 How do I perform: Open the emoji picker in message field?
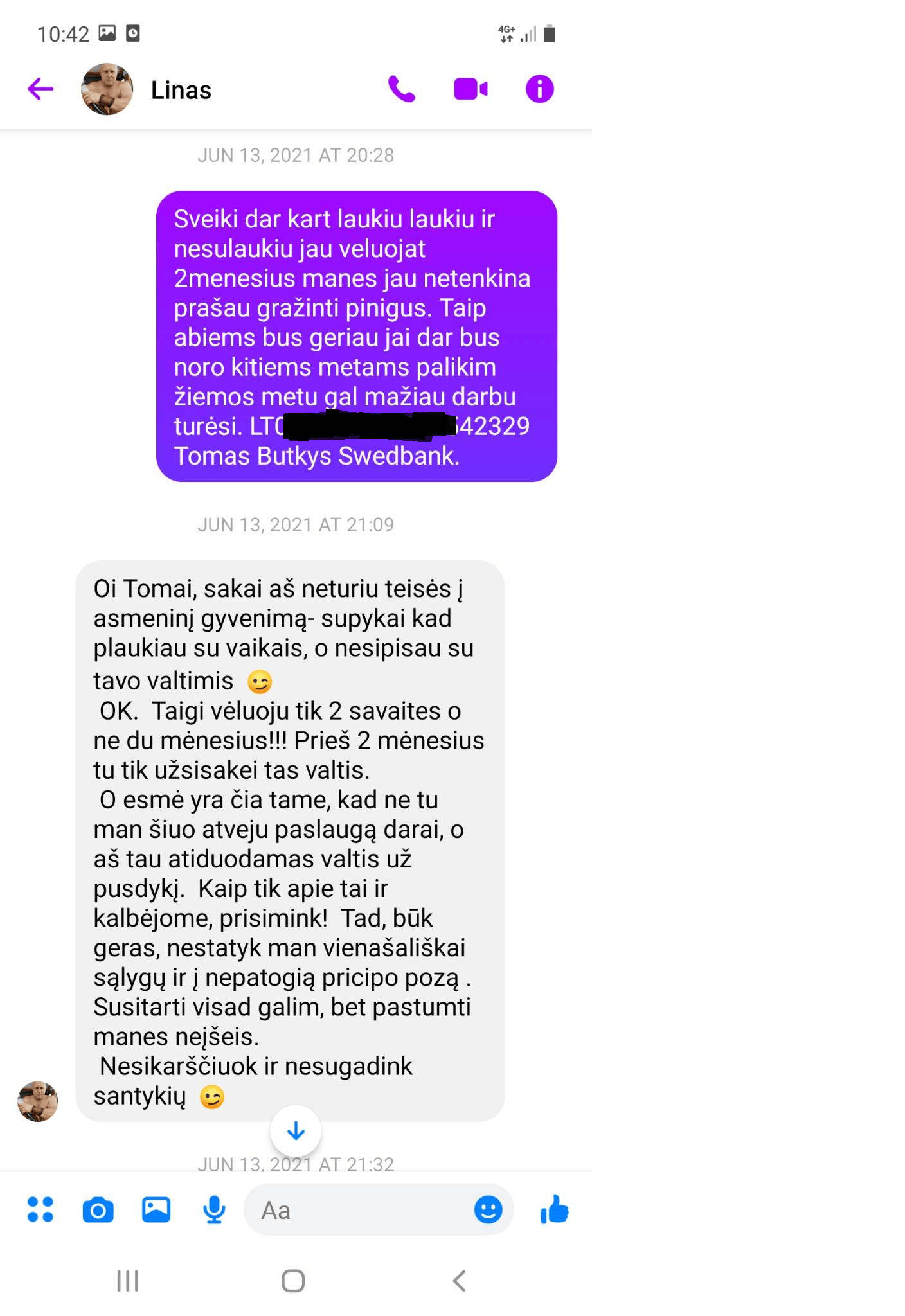[x=488, y=1210]
